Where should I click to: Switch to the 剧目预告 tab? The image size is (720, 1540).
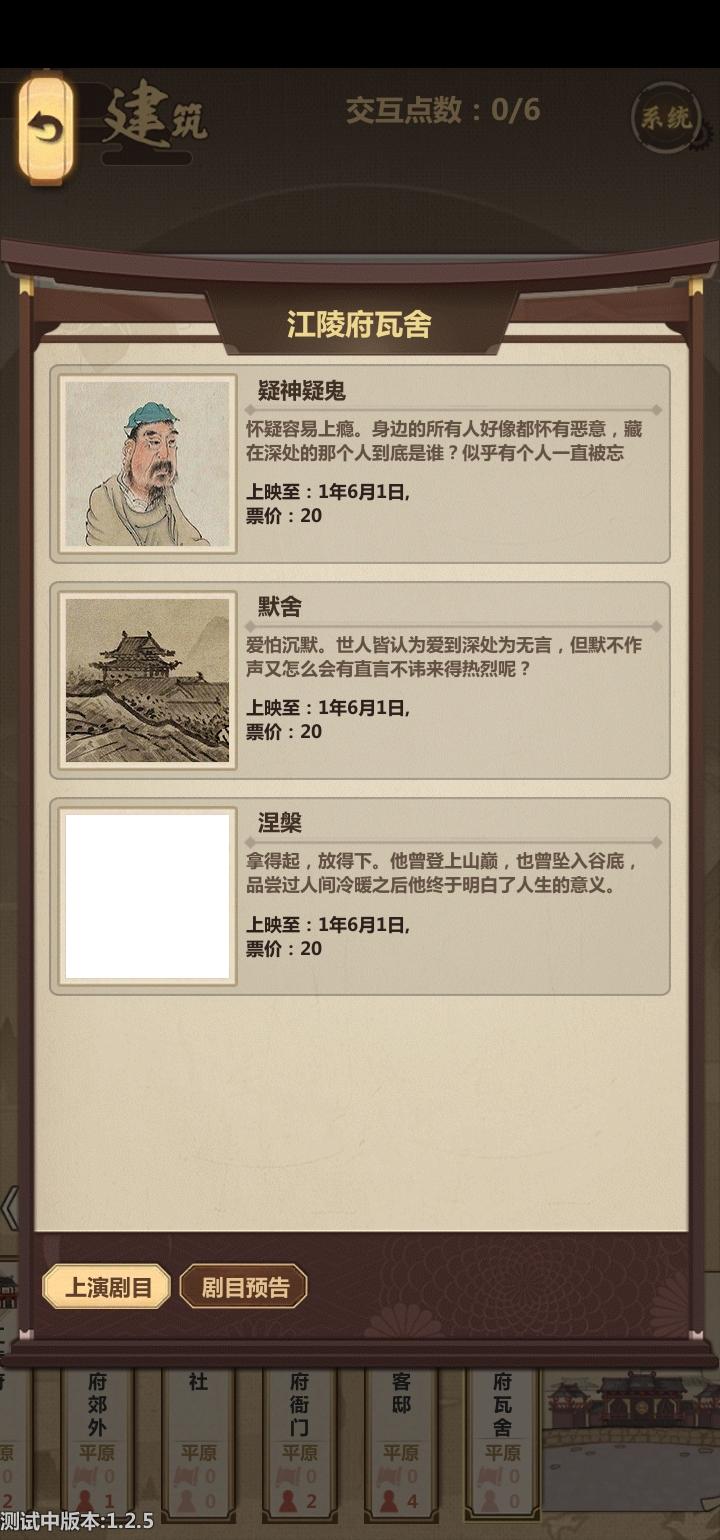point(243,1287)
